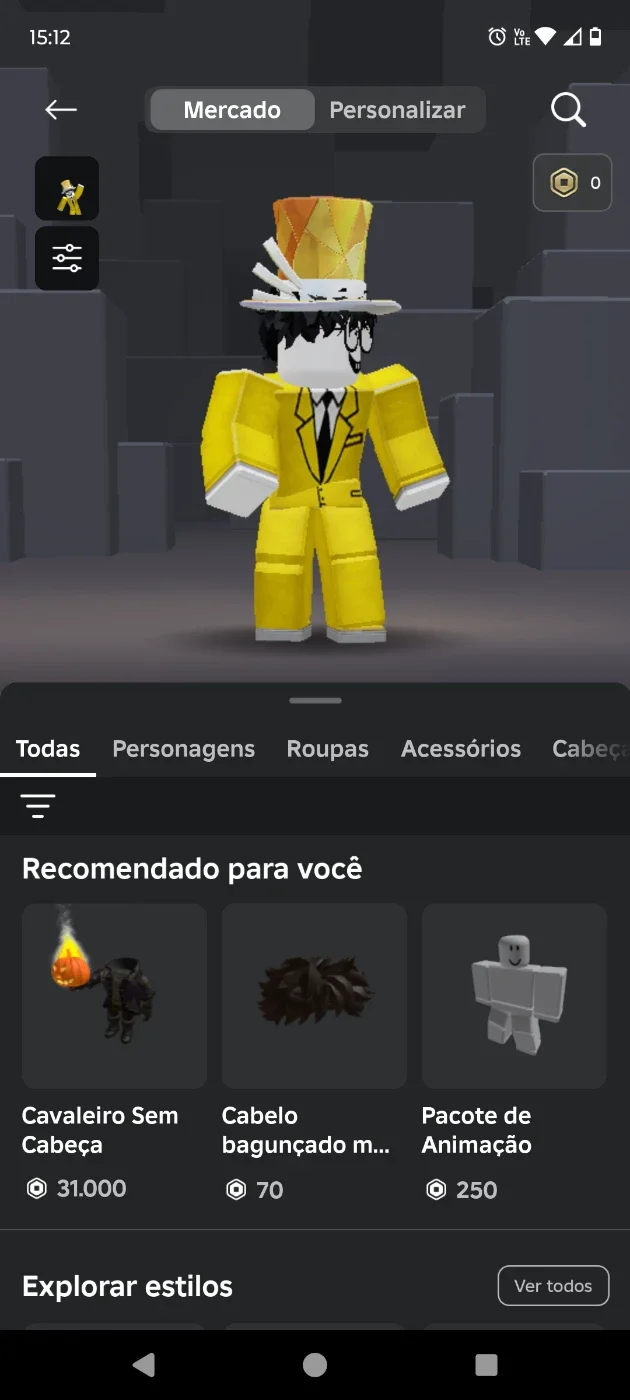The height and width of the screenshot is (1400, 630).
Task: Open the system recent apps button
Action: point(486,1365)
